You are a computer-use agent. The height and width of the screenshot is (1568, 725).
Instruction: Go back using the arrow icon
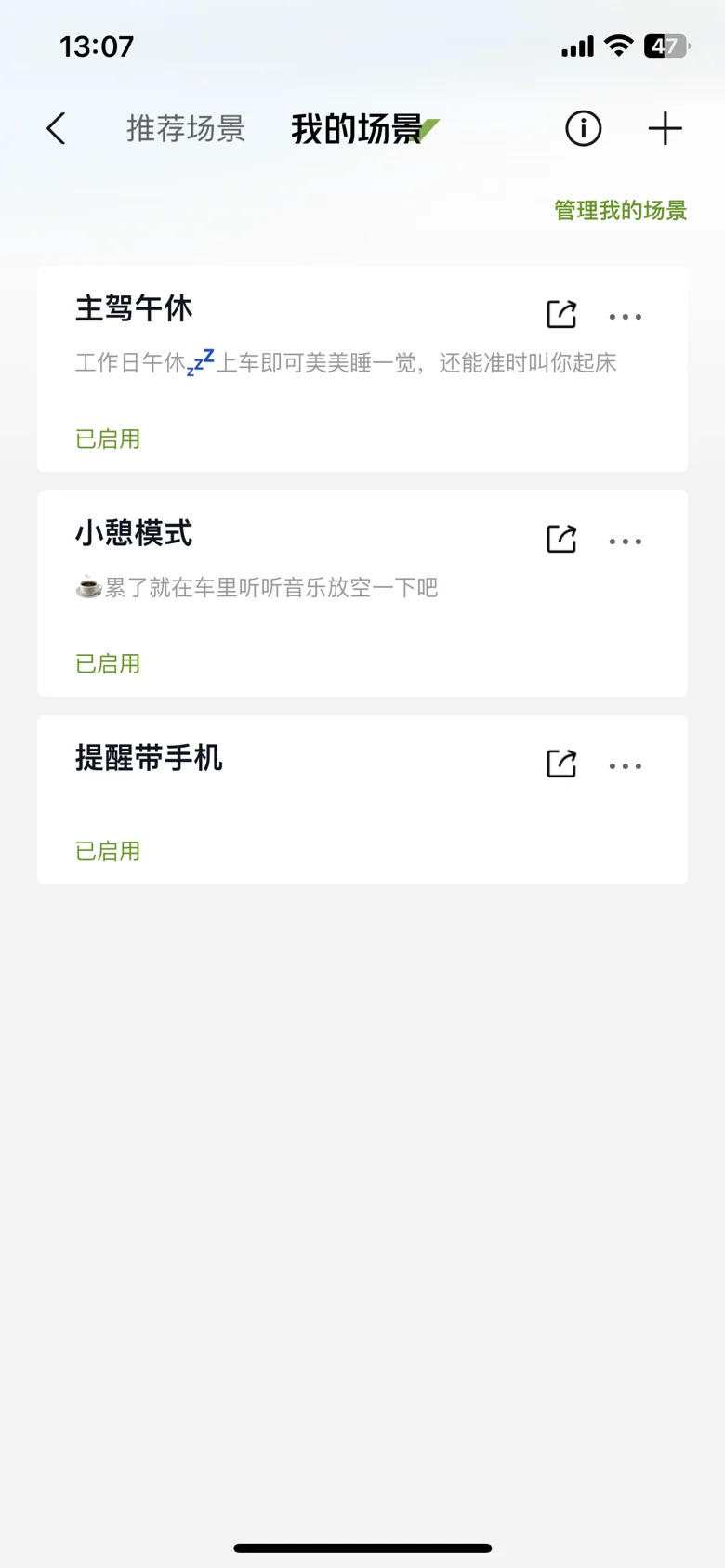pyautogui.click(x=57, y=129)
